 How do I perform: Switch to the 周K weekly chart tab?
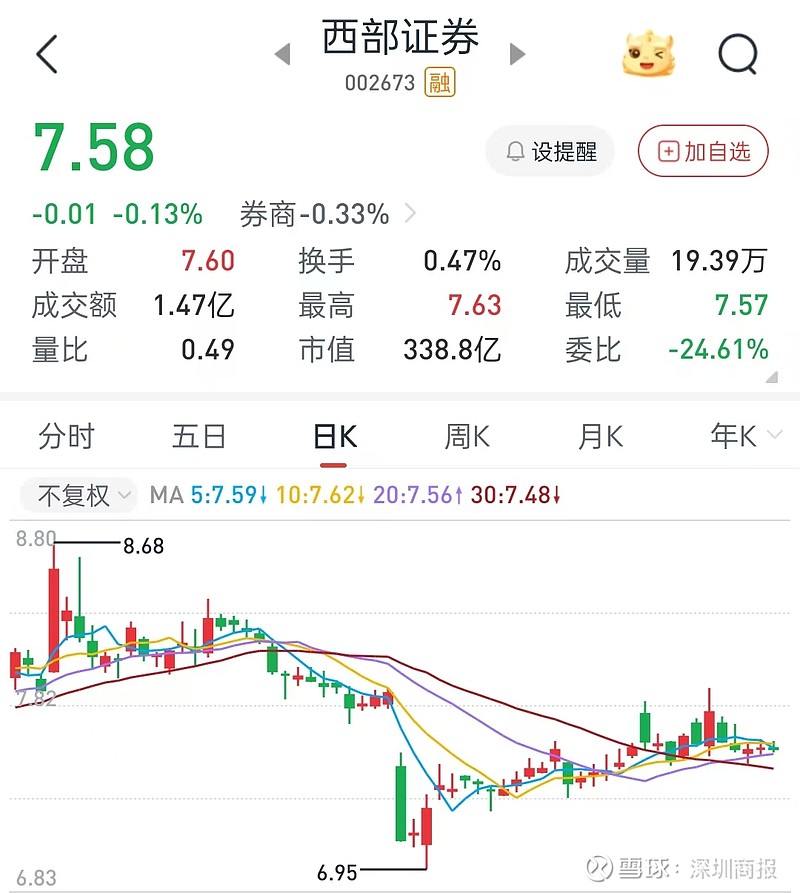pos(465,436)
